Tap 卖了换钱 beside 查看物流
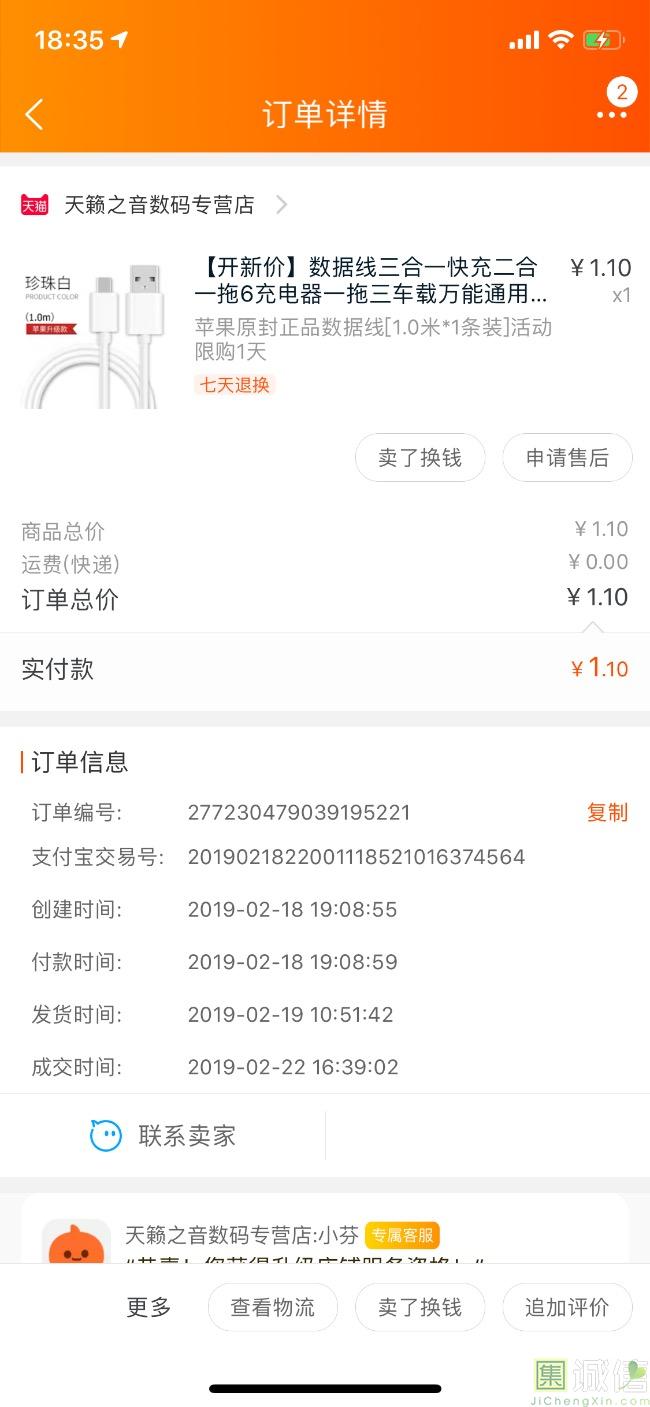This screenshot has width=650, height=1407. point(420,1307)
